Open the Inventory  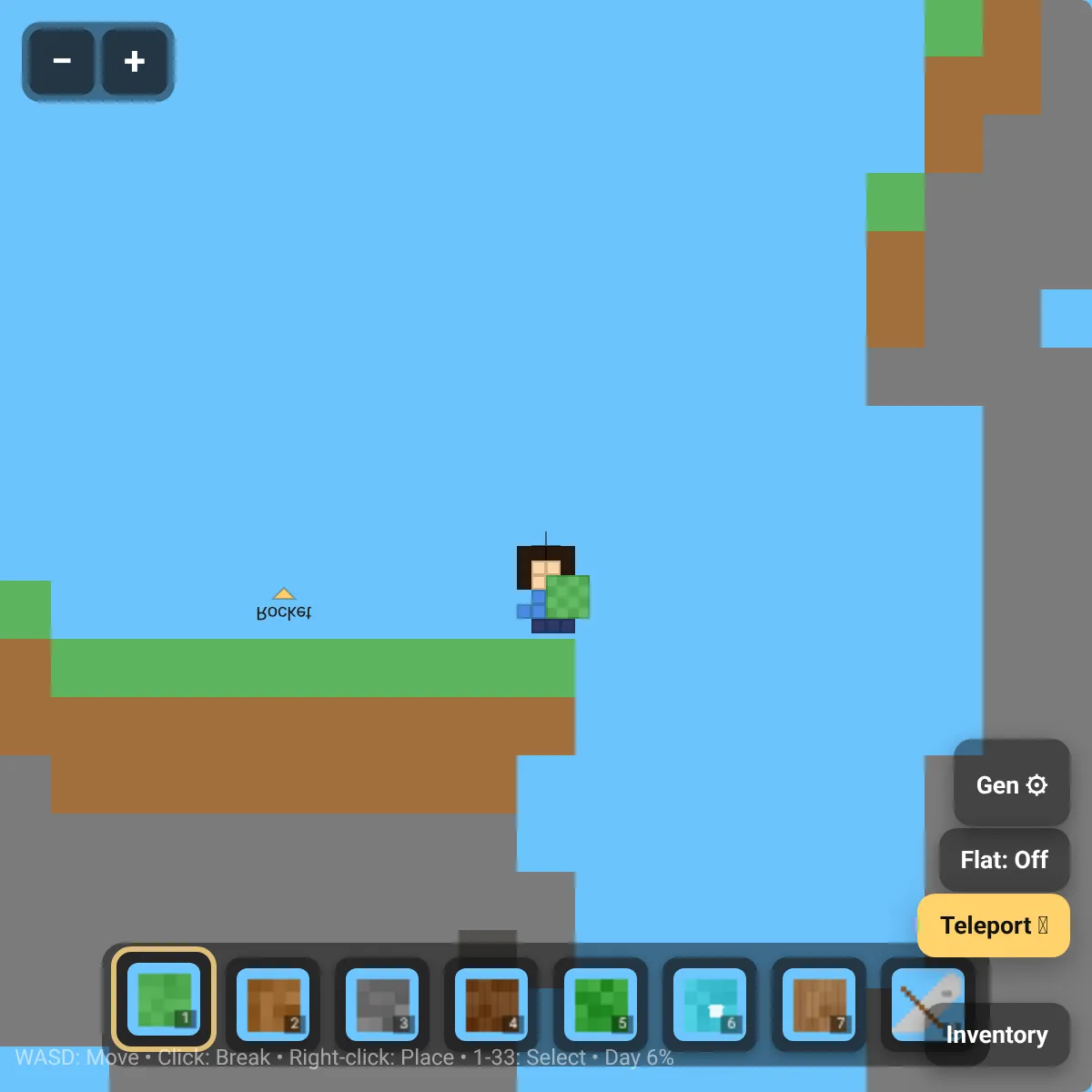(997, 1035)
